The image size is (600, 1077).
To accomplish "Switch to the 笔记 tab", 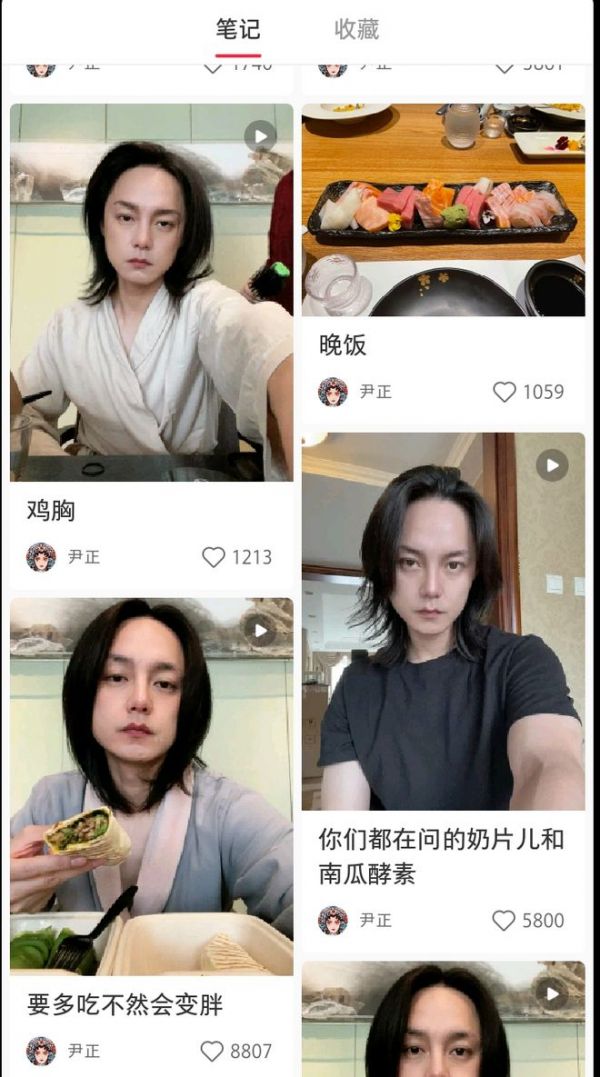I will click(237, 30).
